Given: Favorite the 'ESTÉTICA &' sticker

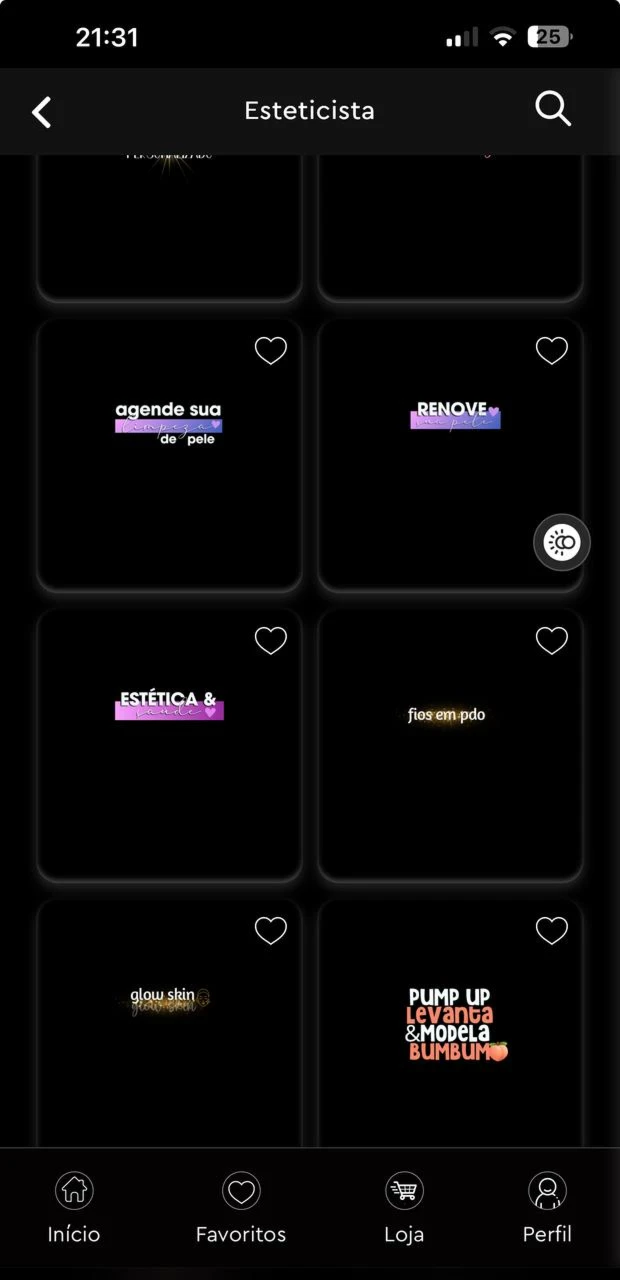Looking at the screenshot, I should [x=271, y=640].
